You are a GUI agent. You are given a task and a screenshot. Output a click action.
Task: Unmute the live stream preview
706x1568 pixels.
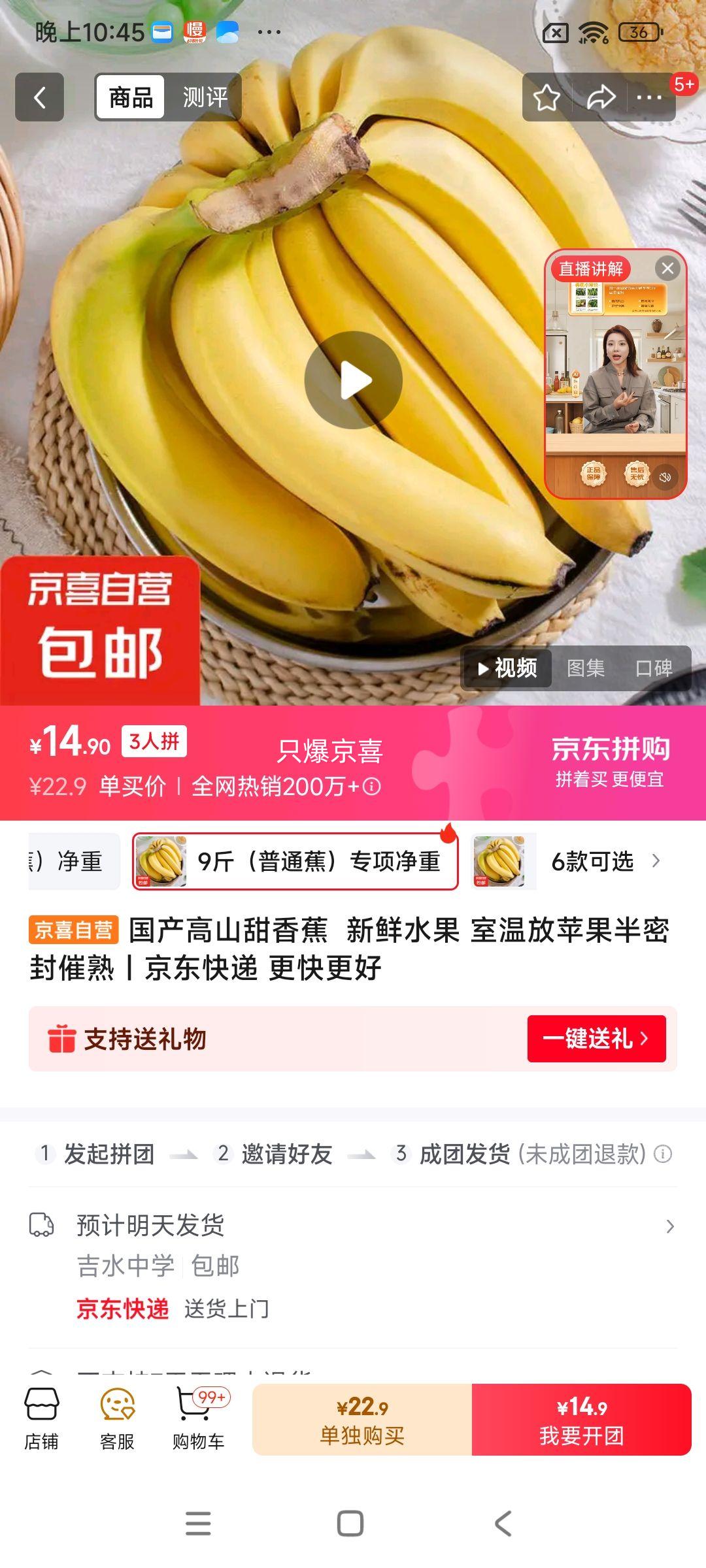coord(665,477)
